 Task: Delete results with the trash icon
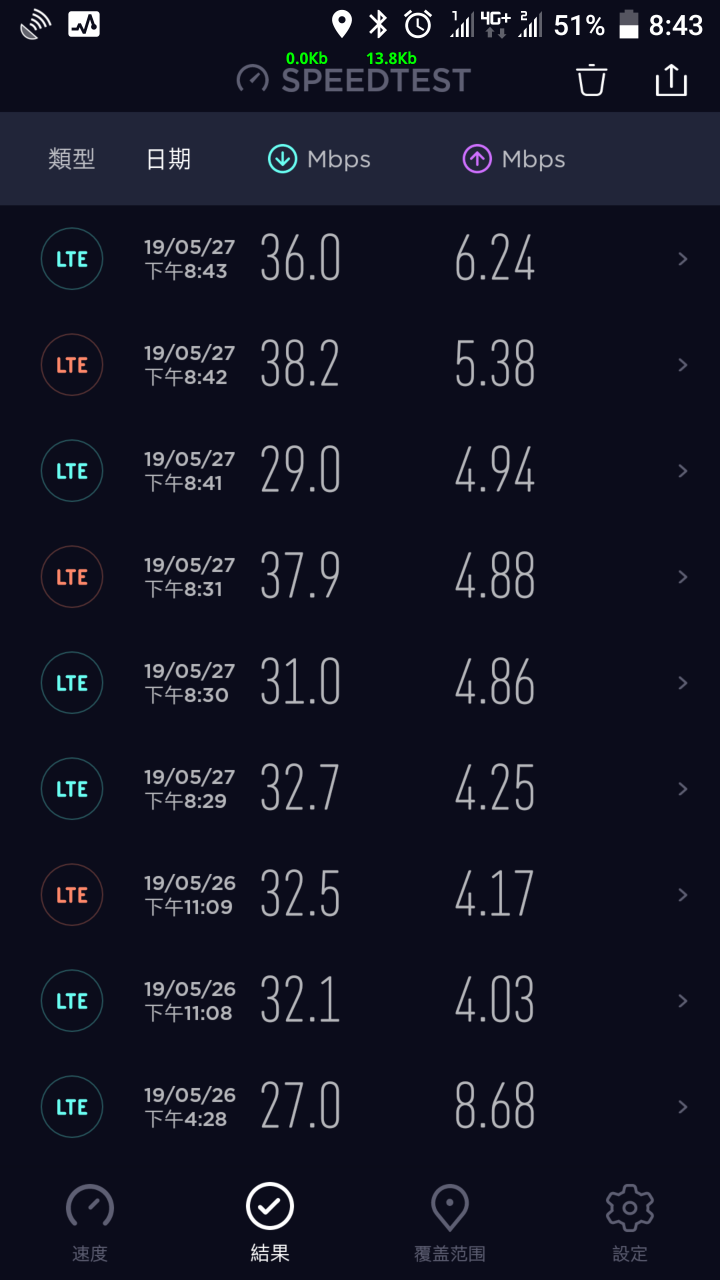pos(592,80)
